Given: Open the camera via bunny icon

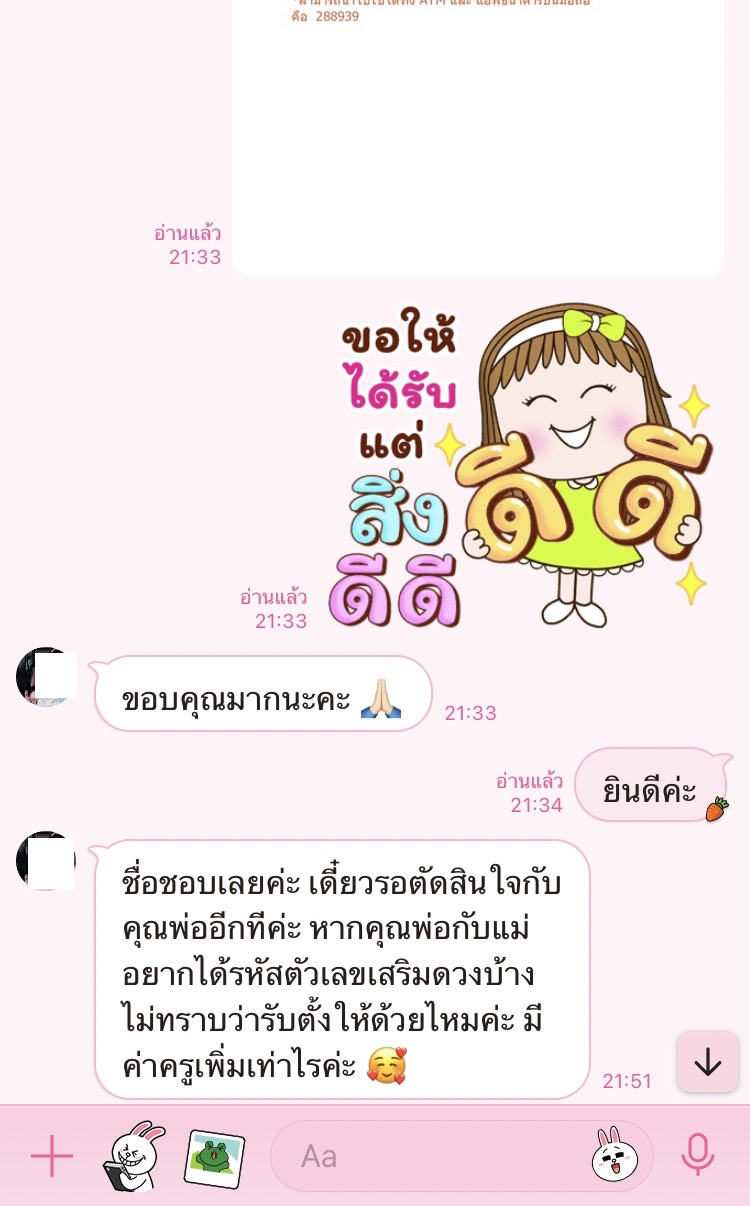Looking at the screenshot, I should tap(134, 1156).
